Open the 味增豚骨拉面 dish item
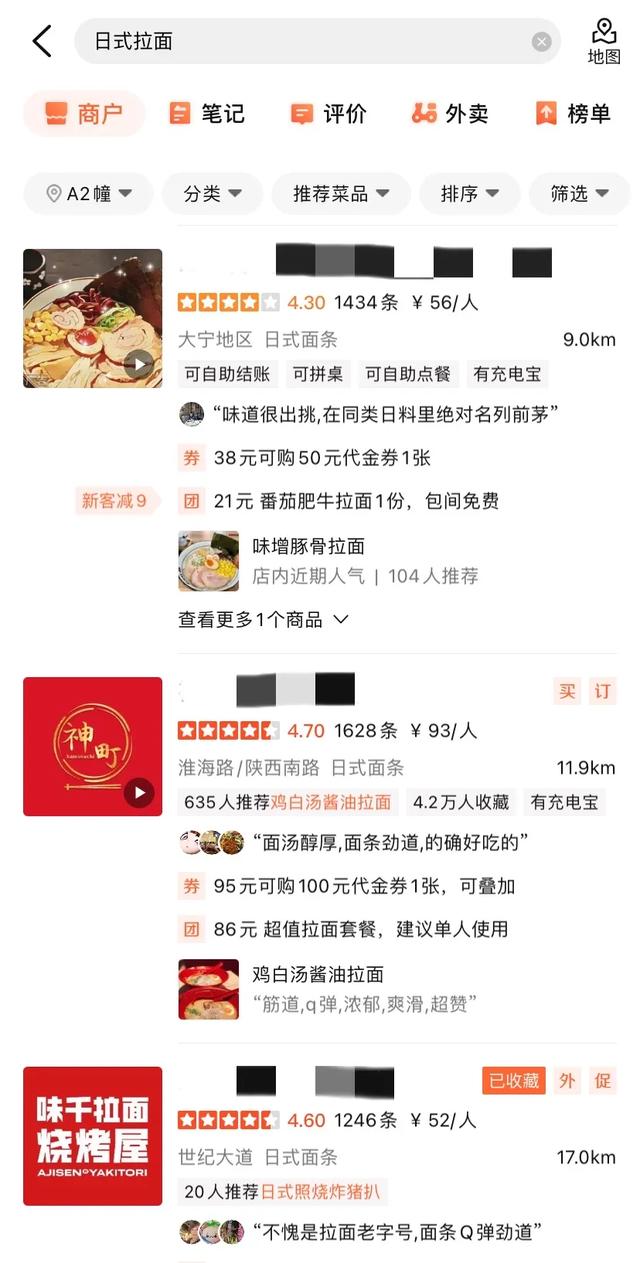Image resolution: width=640 pixels, height=1263 pixels. tap(328, 561)
